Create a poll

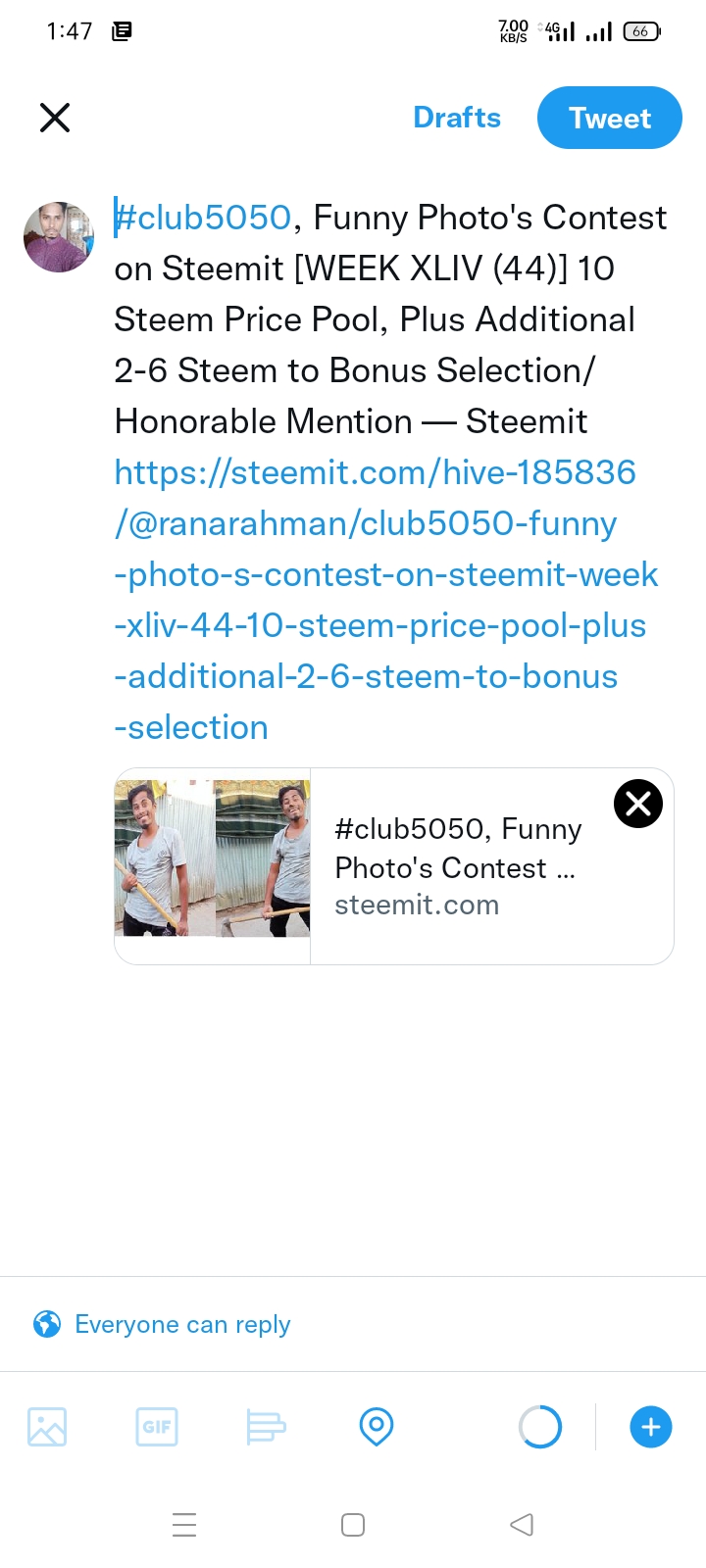[266, 1427]
